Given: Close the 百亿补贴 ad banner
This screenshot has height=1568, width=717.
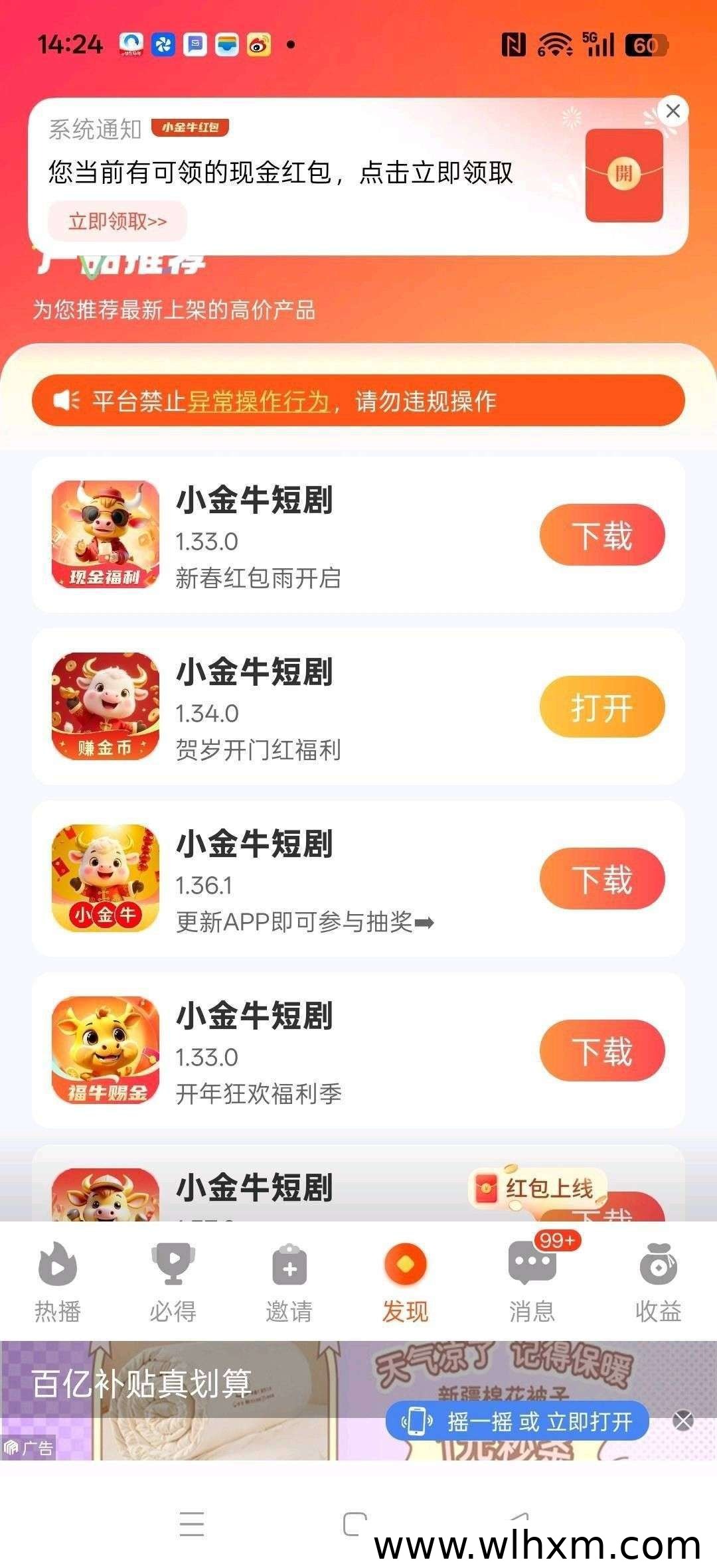Looking at the screenshot, I should pyautogui.click(x=683, y=1421).
